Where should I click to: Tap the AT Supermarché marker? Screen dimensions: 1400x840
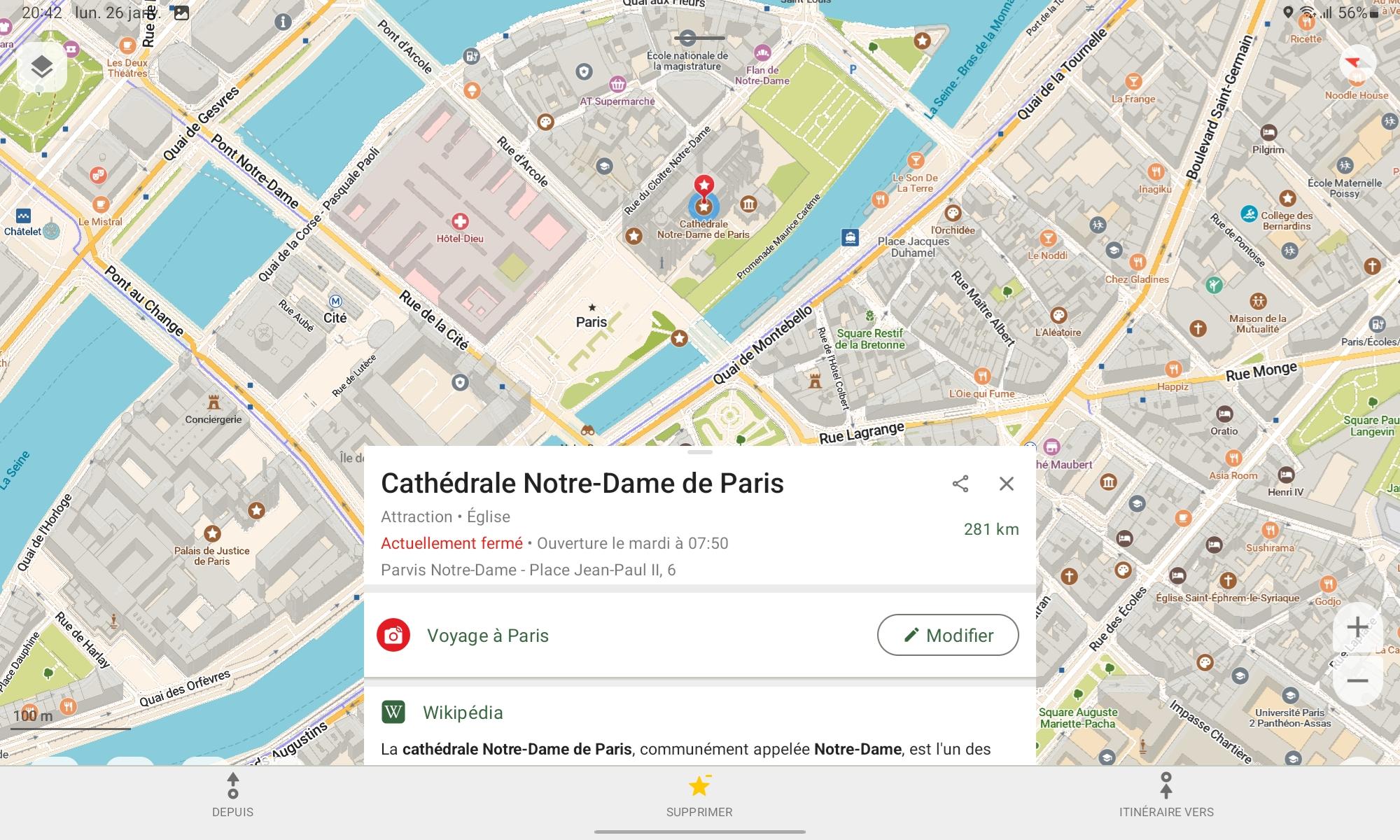click(x=617, y=85)
